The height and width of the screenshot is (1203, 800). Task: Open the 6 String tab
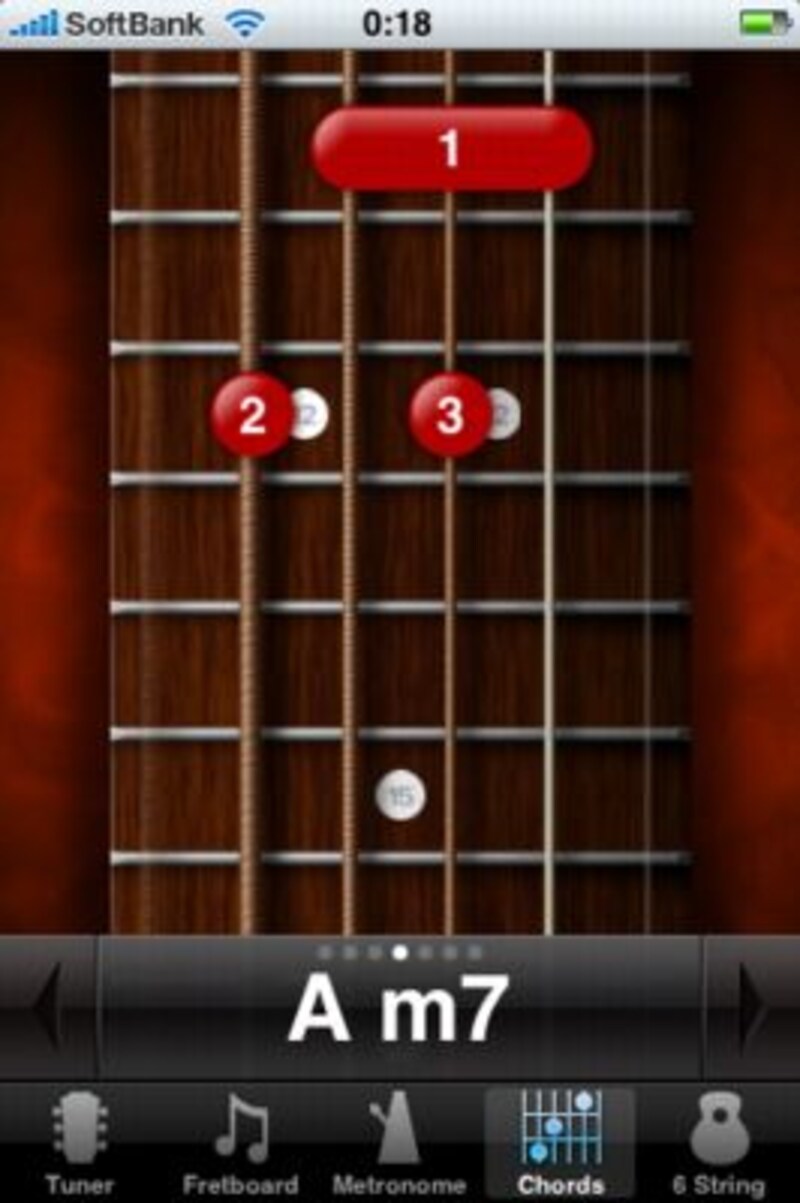[719, 1145]
